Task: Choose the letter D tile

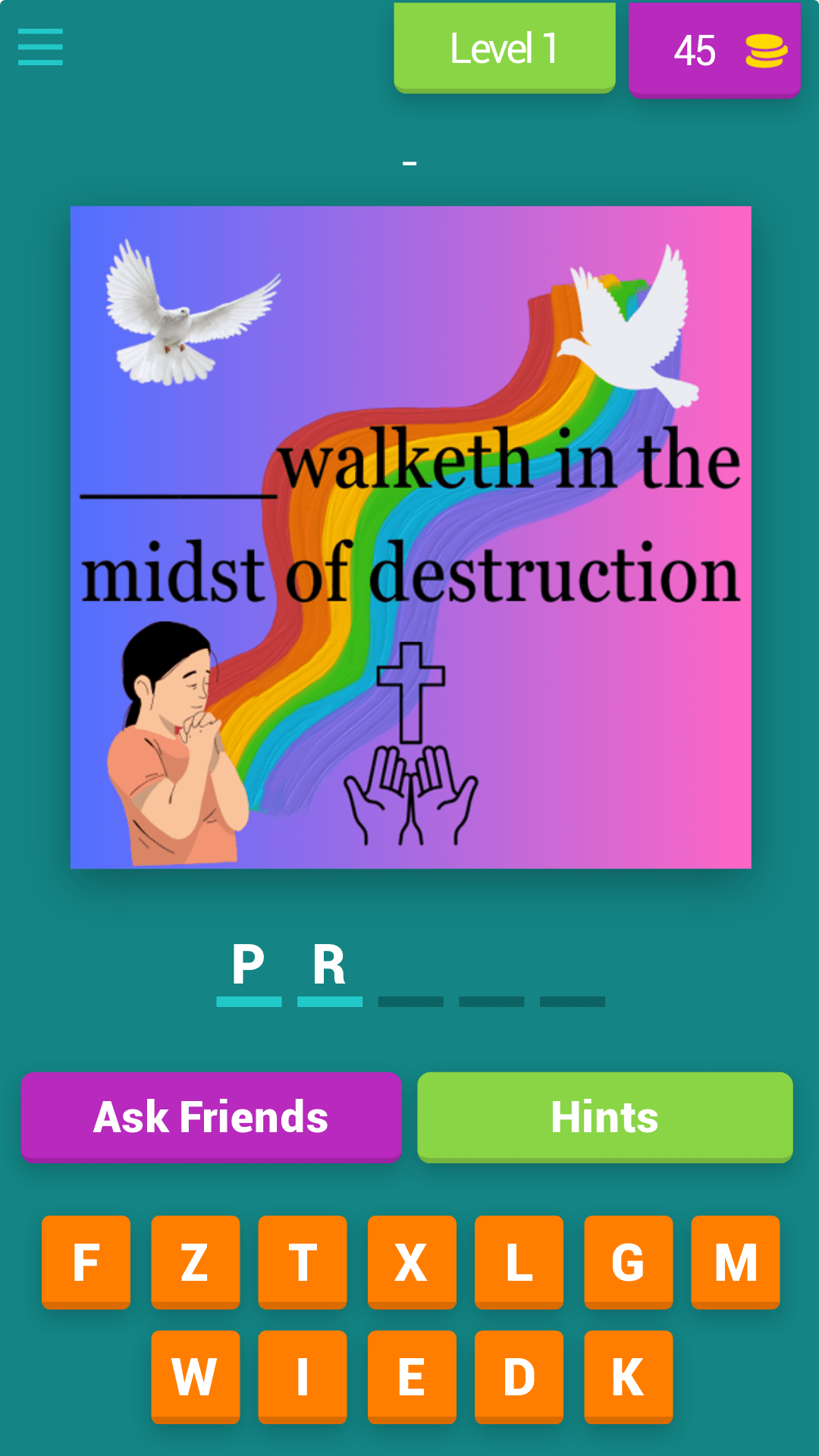Action: pos(519,1376)
